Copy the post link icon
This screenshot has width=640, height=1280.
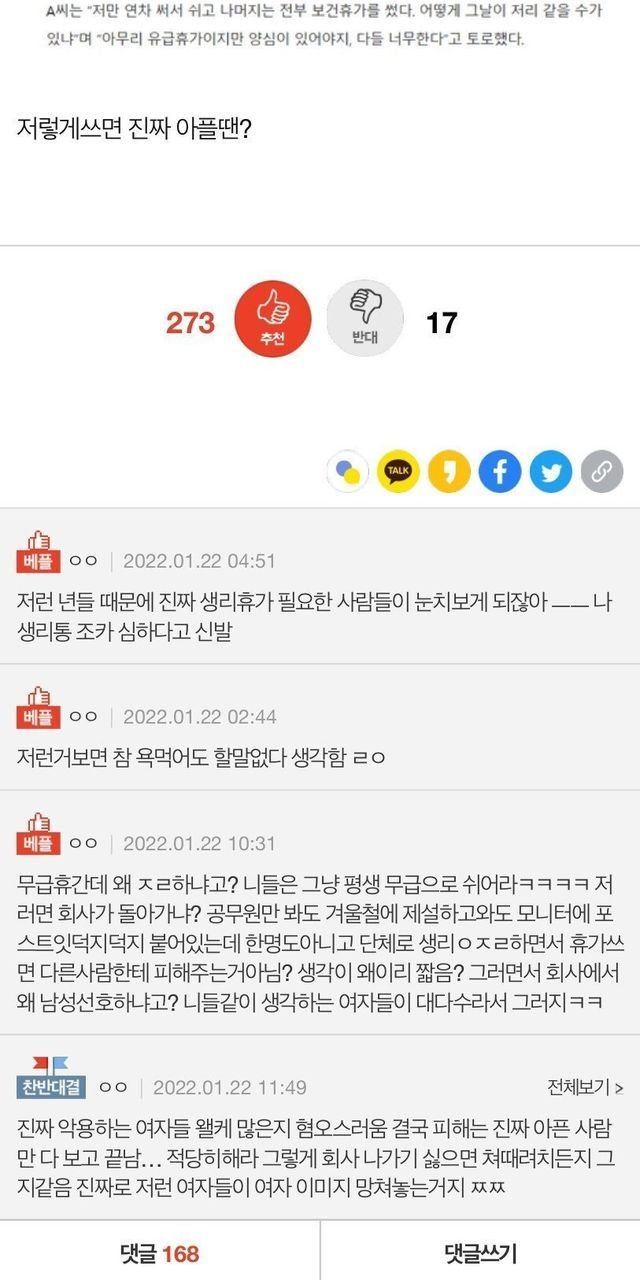pyautogui.click(x=601, y=472)
